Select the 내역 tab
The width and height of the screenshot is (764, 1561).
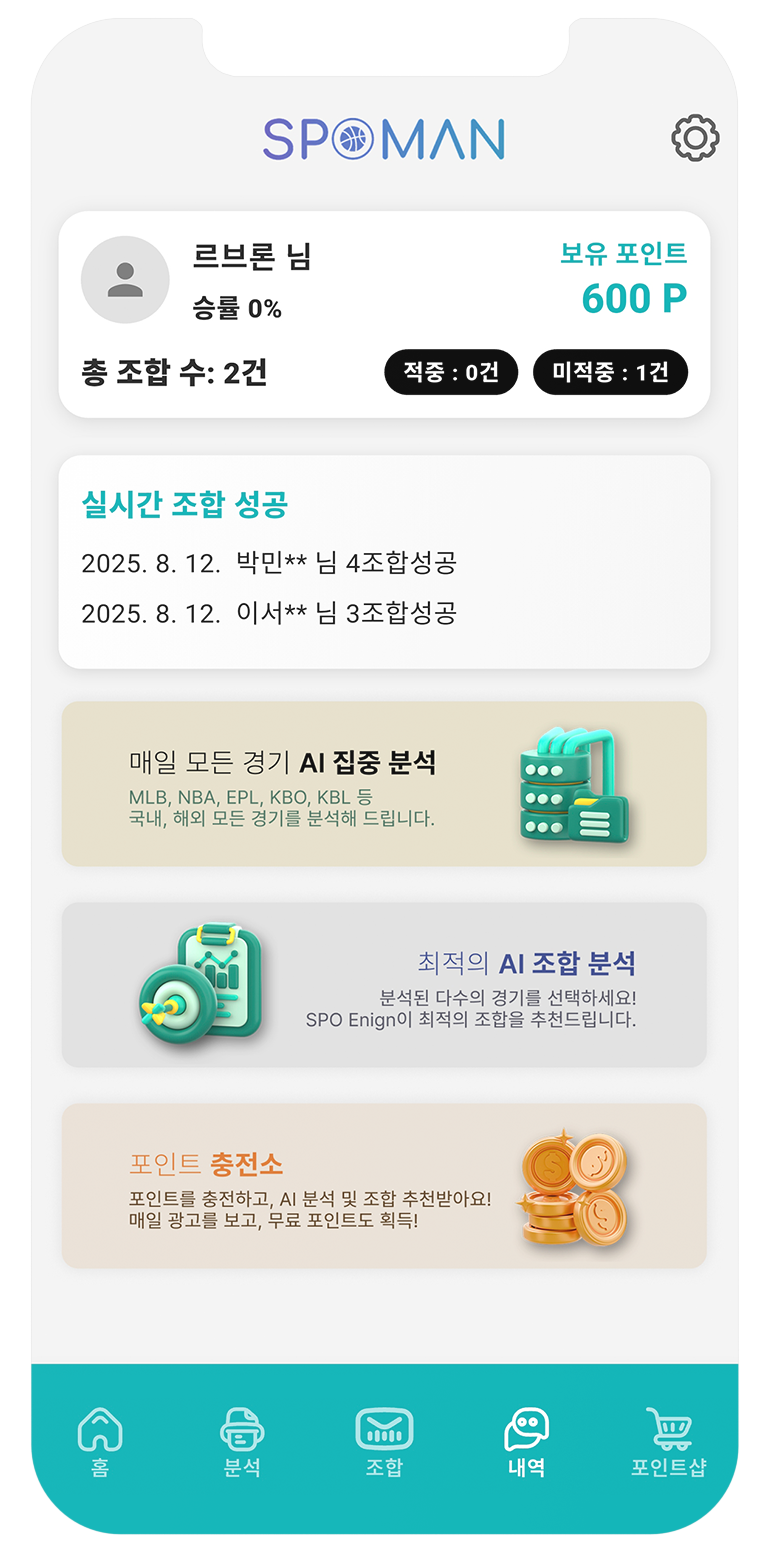[526, 1442]
